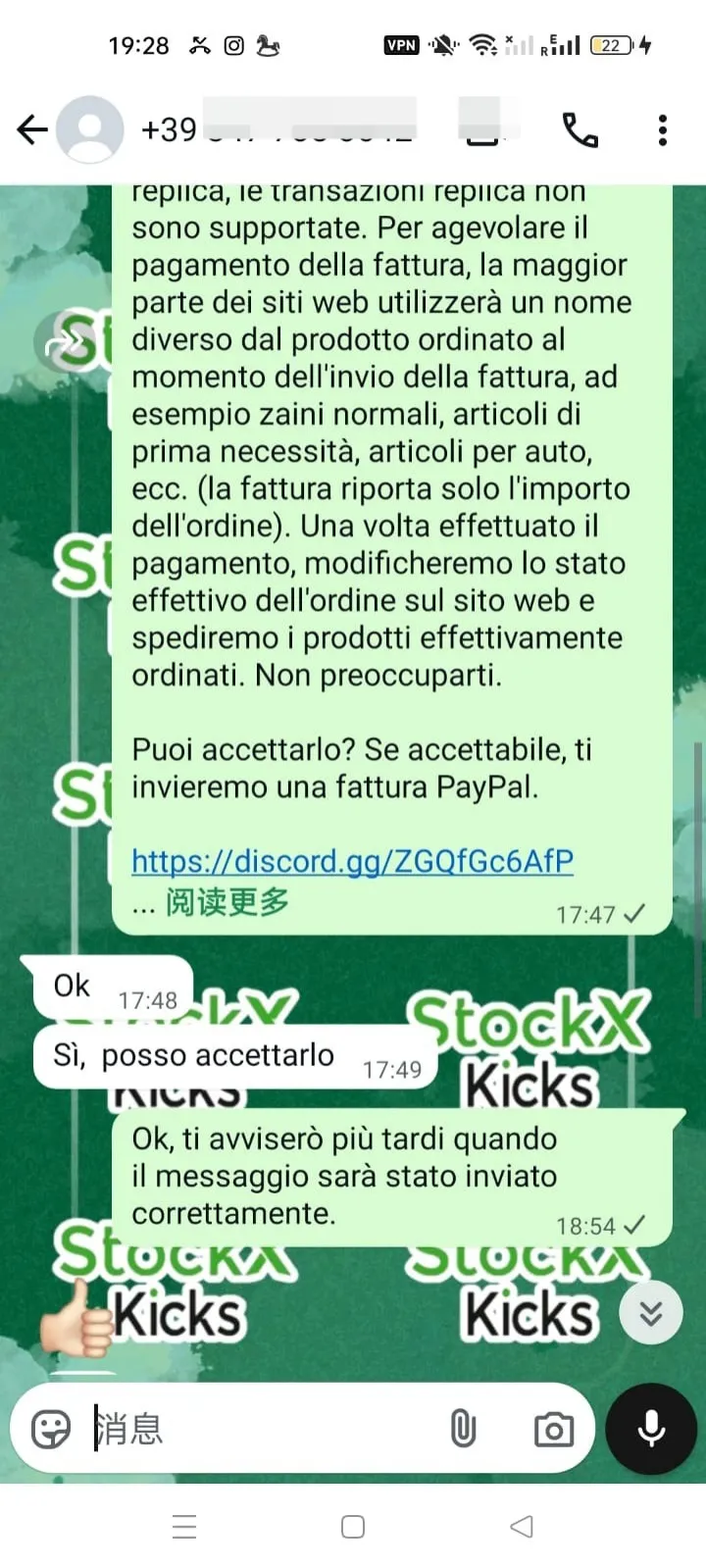Open the discord.gg link

tap(352, 861)
